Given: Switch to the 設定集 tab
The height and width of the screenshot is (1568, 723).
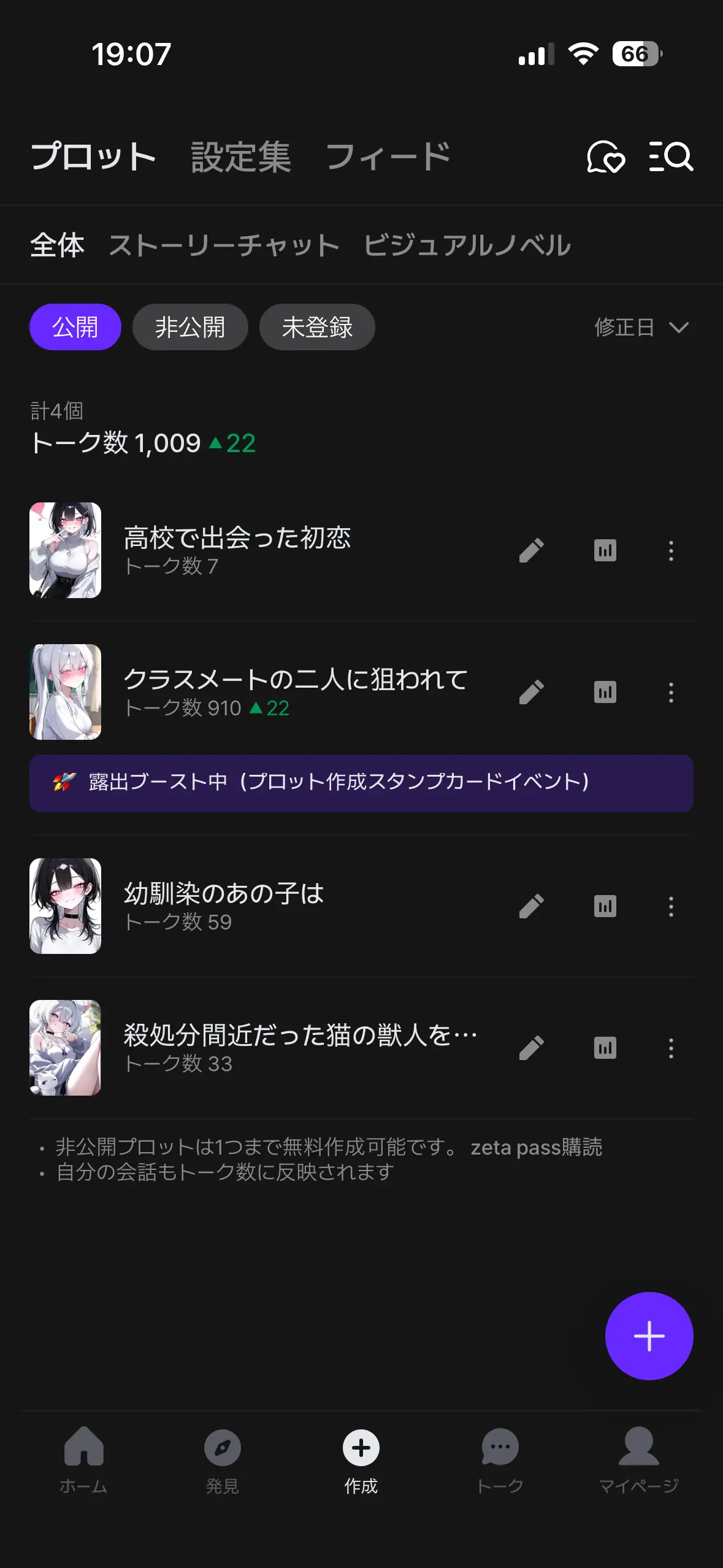Looking at the screenshot, I should [241, 156].
